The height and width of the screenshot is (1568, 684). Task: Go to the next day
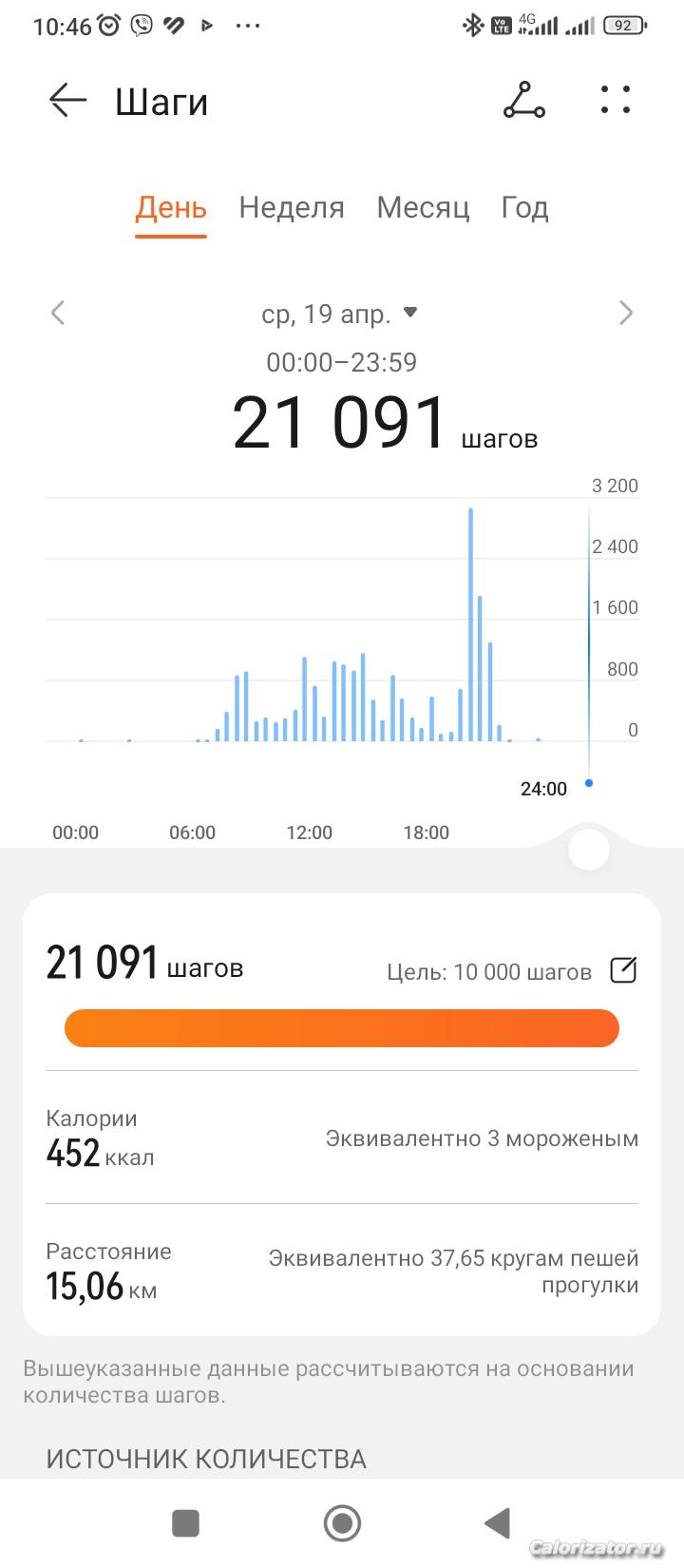[625, 313]
